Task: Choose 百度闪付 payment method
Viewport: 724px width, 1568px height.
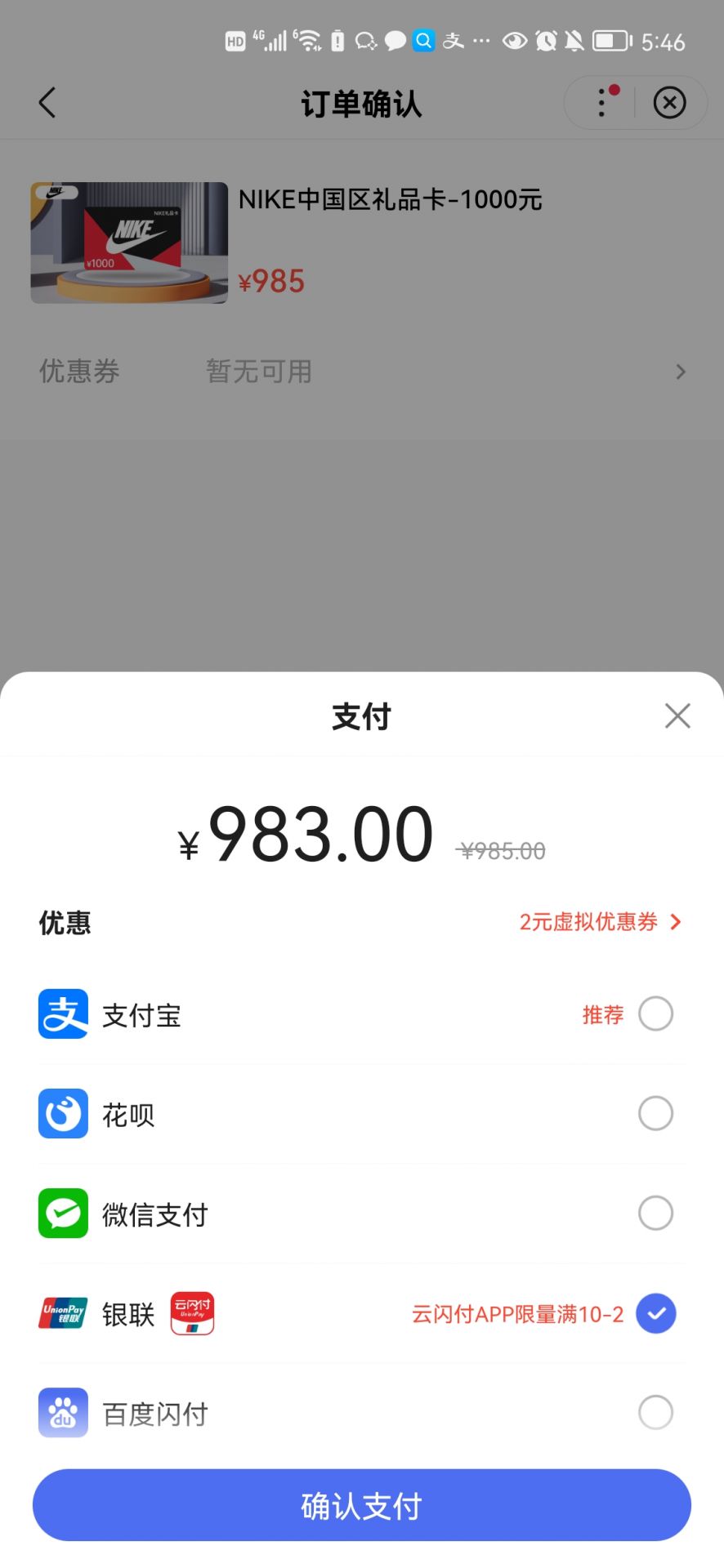Action: point(655,1412)
